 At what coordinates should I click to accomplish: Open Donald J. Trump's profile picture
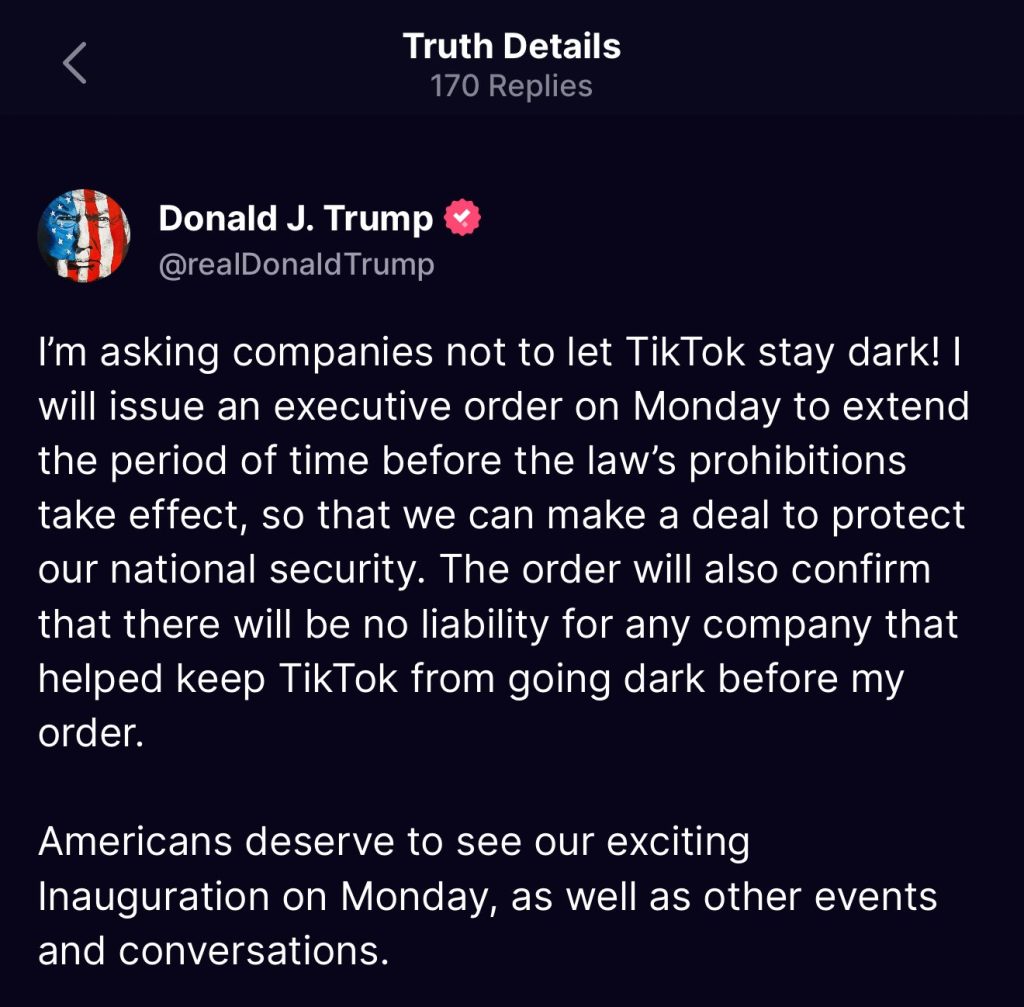[x=84, y=236]
